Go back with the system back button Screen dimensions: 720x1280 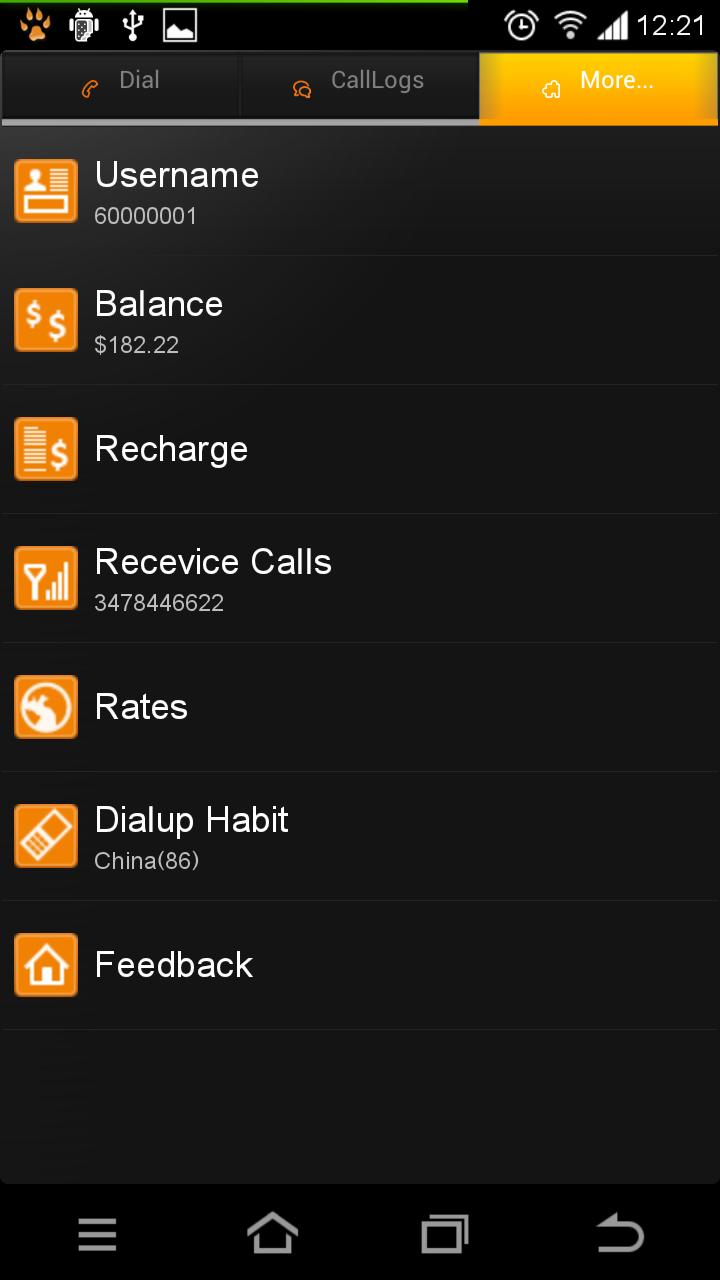[620, 1233]
